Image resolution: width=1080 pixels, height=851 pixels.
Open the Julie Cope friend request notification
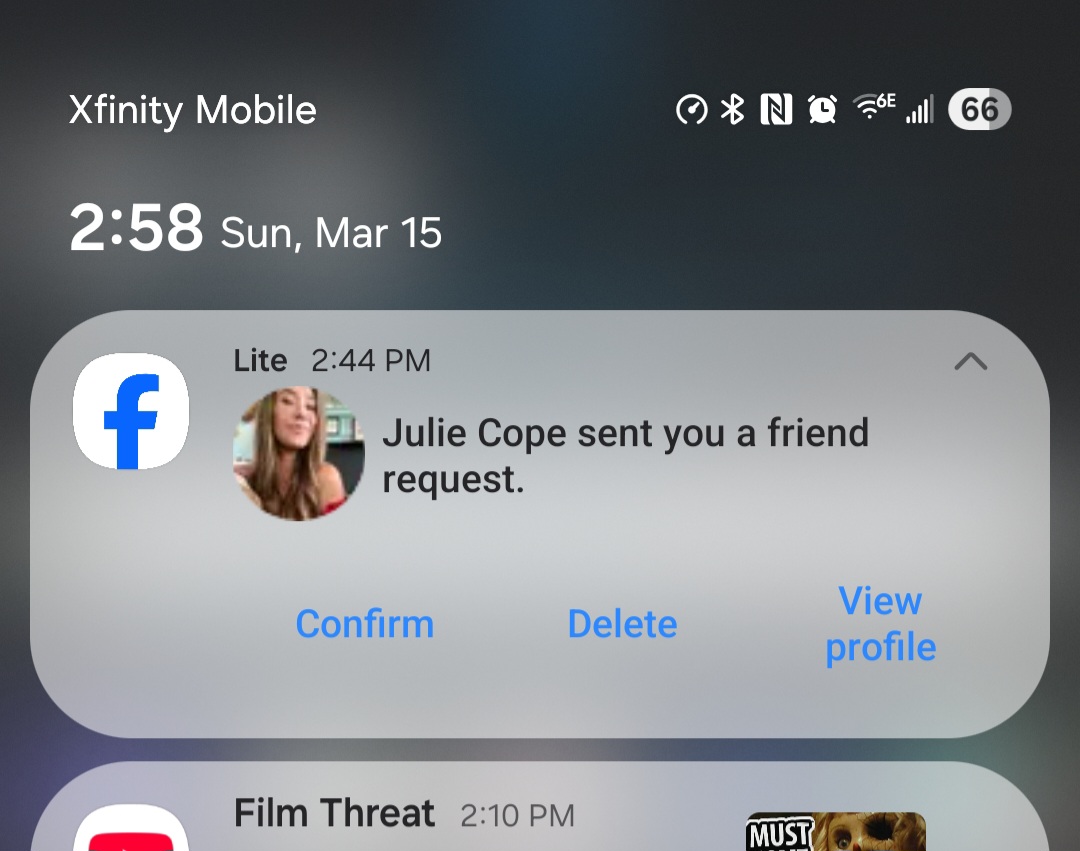click(625, 456)
